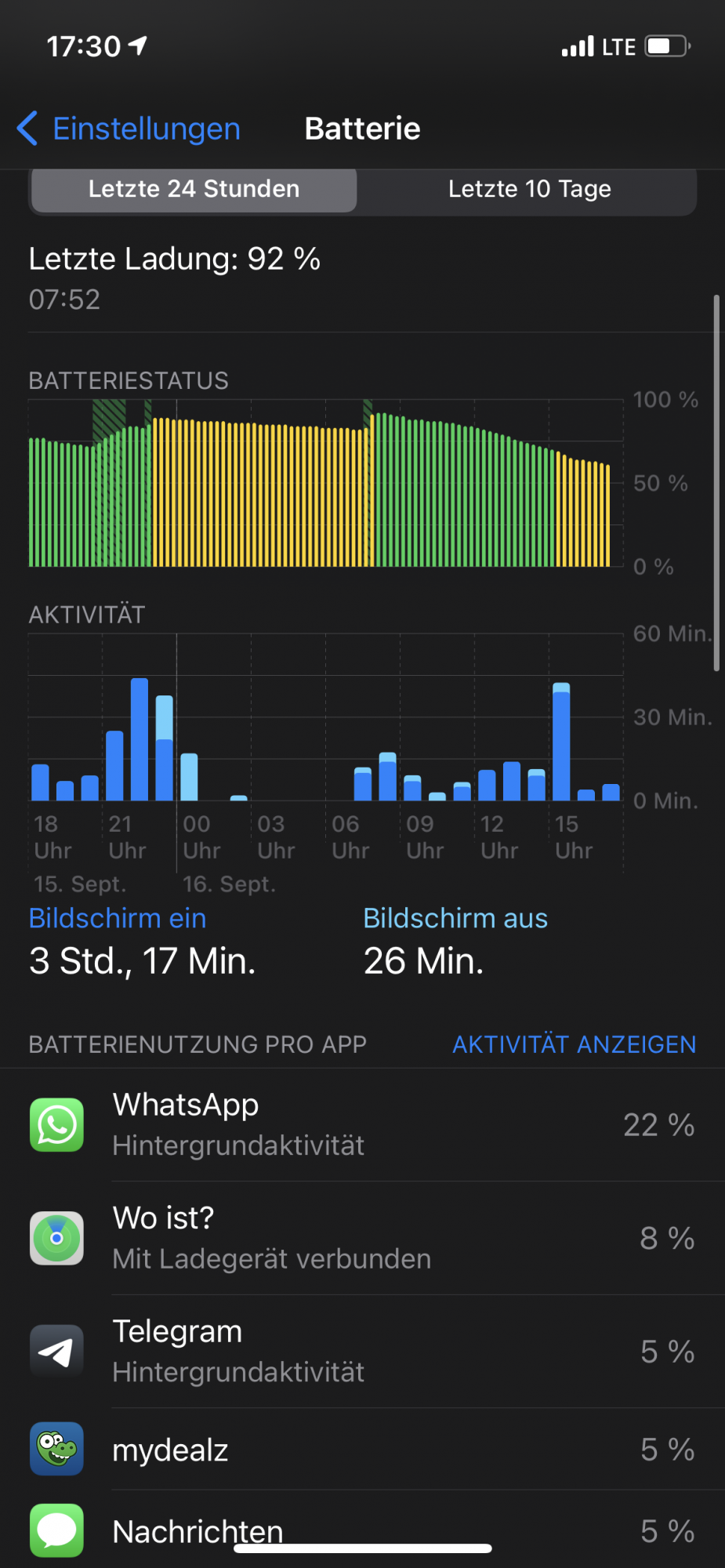Open WhatsApp battery usage row
Screen dimensions: 725x1568
click(x=362, y=1125)
